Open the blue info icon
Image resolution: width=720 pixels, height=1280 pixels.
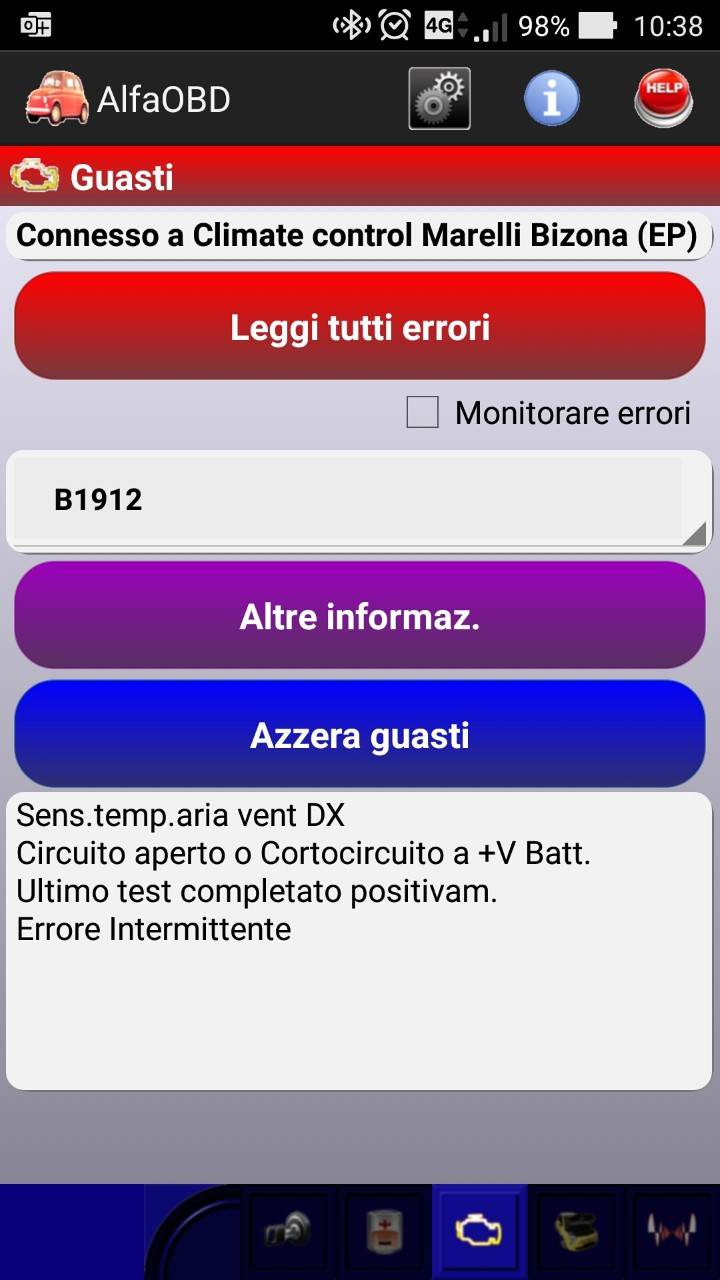[552, 99]
